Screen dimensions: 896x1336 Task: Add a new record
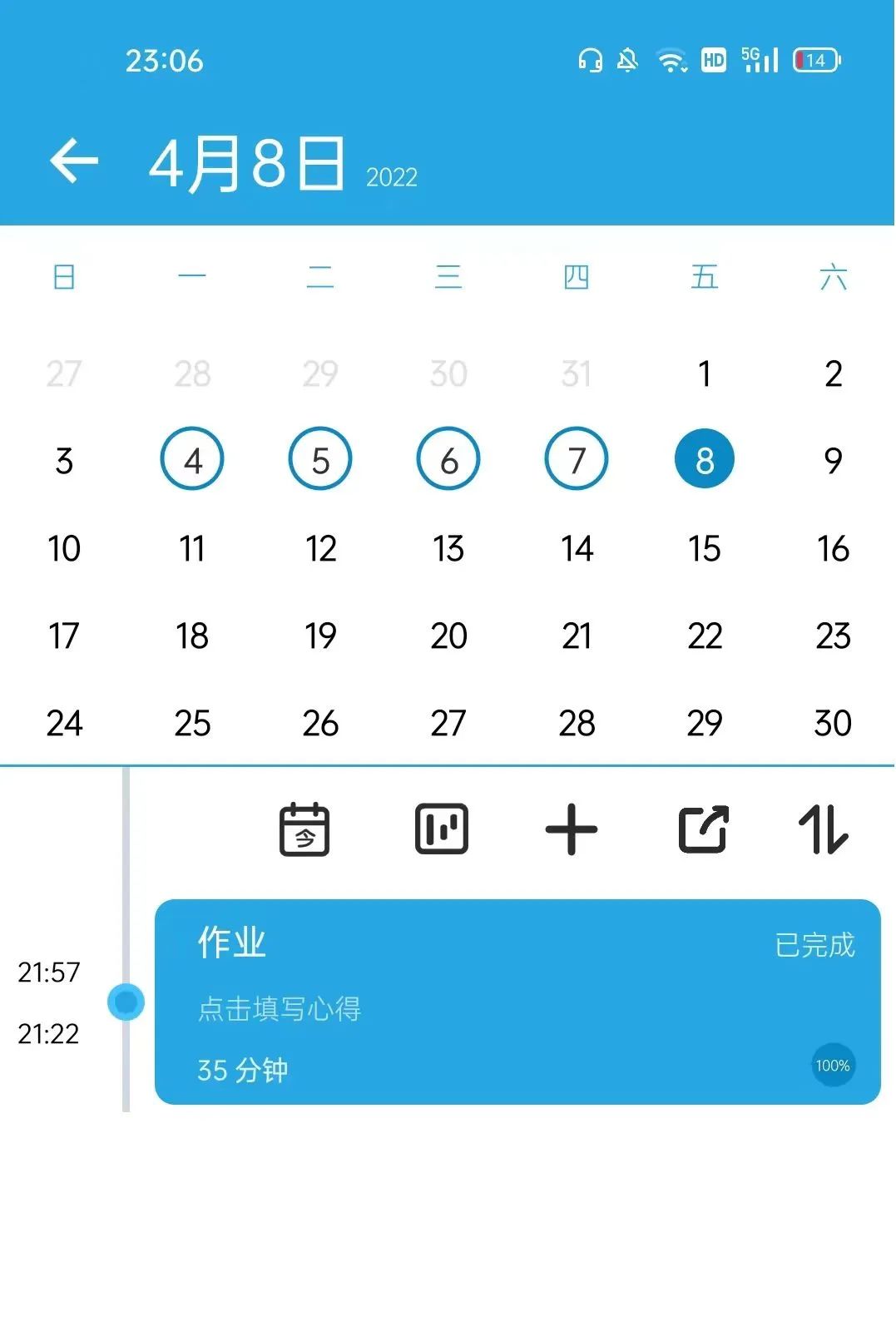coord(572,829)
